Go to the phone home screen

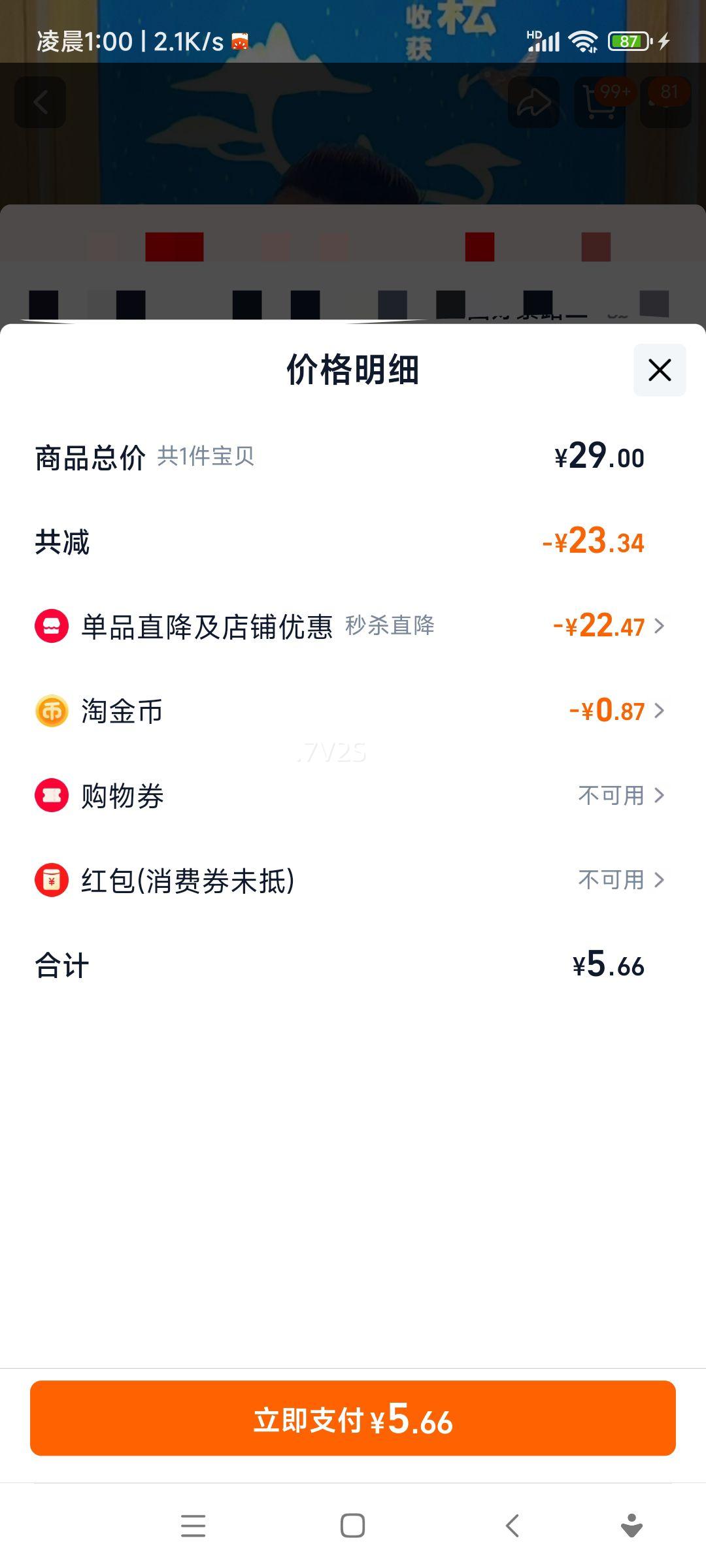[x=353, y=1526]
